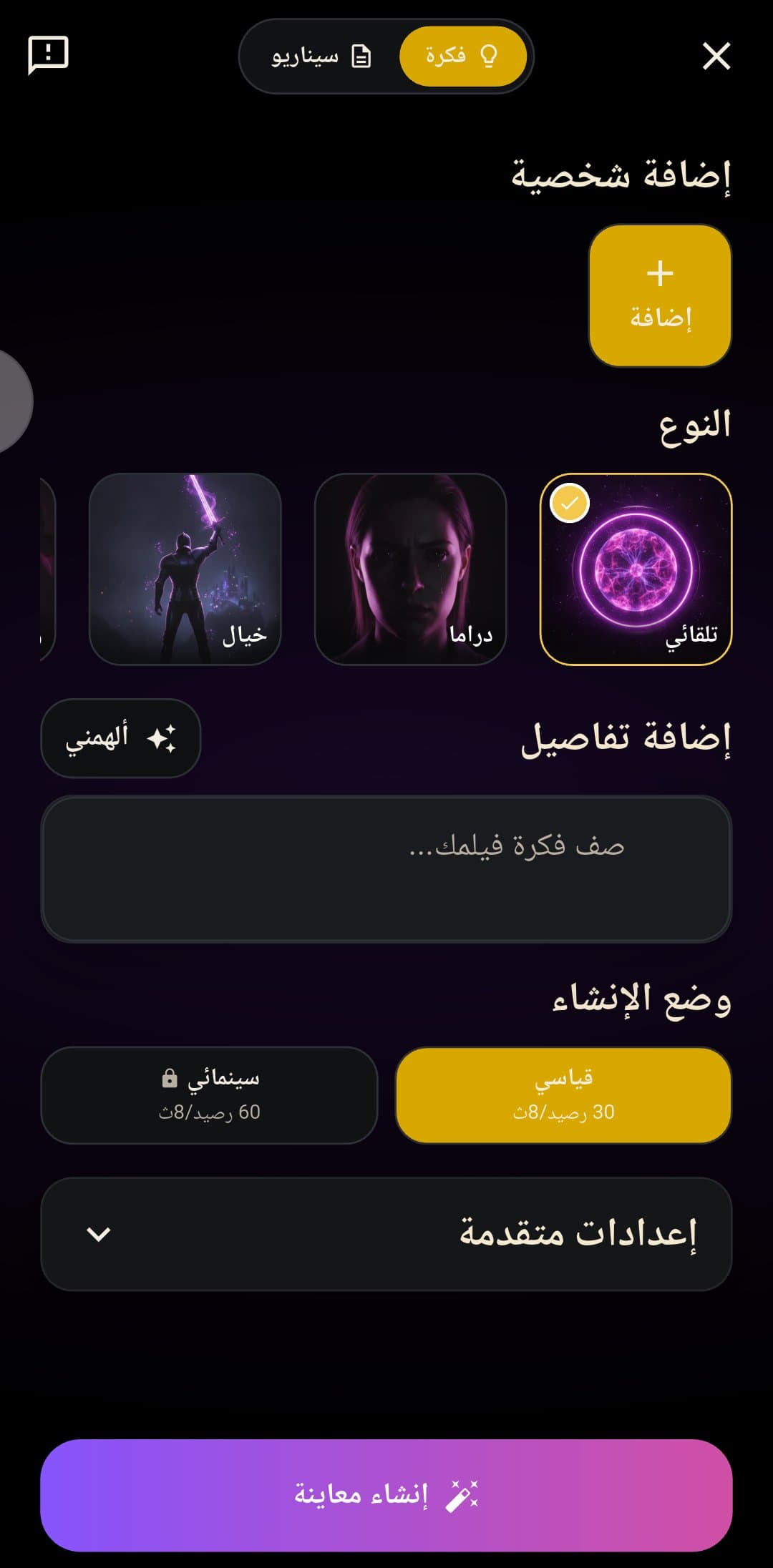Pick the دراما genre card

tap(411, 569)
